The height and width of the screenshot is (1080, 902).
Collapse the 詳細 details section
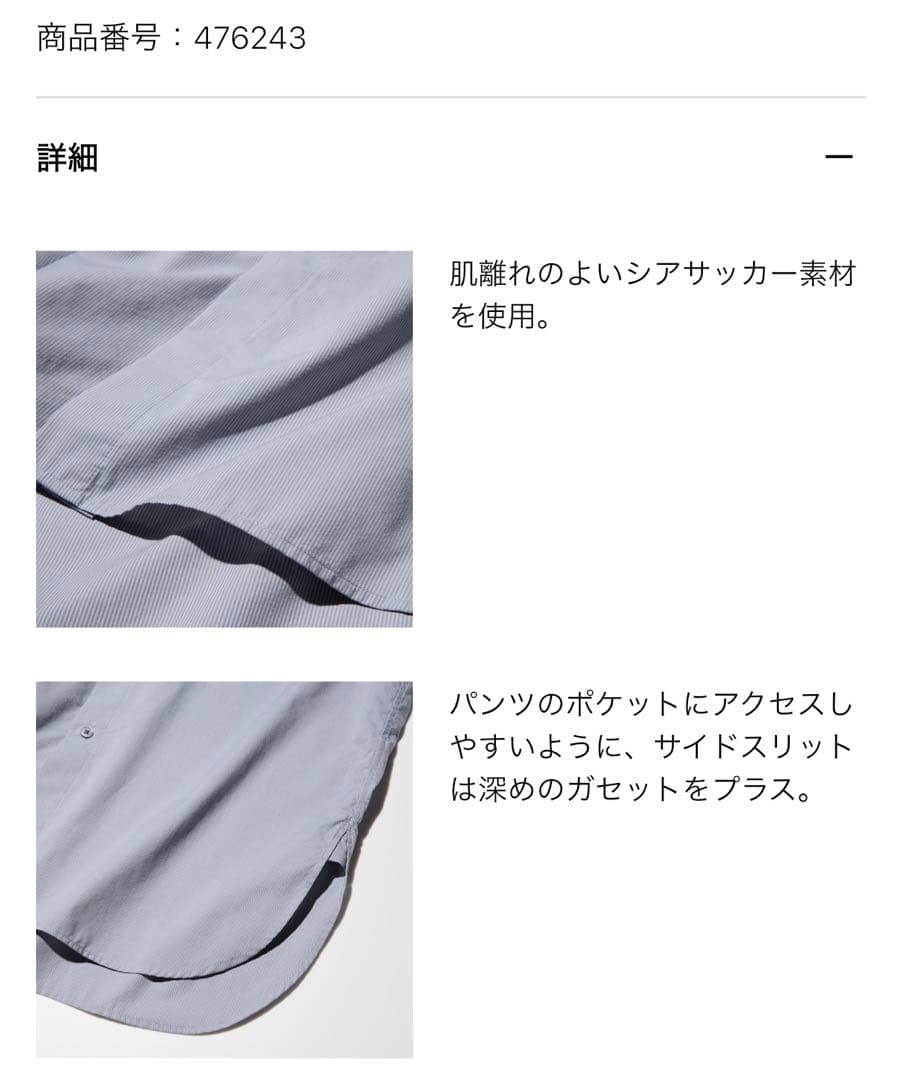(839, 157)
